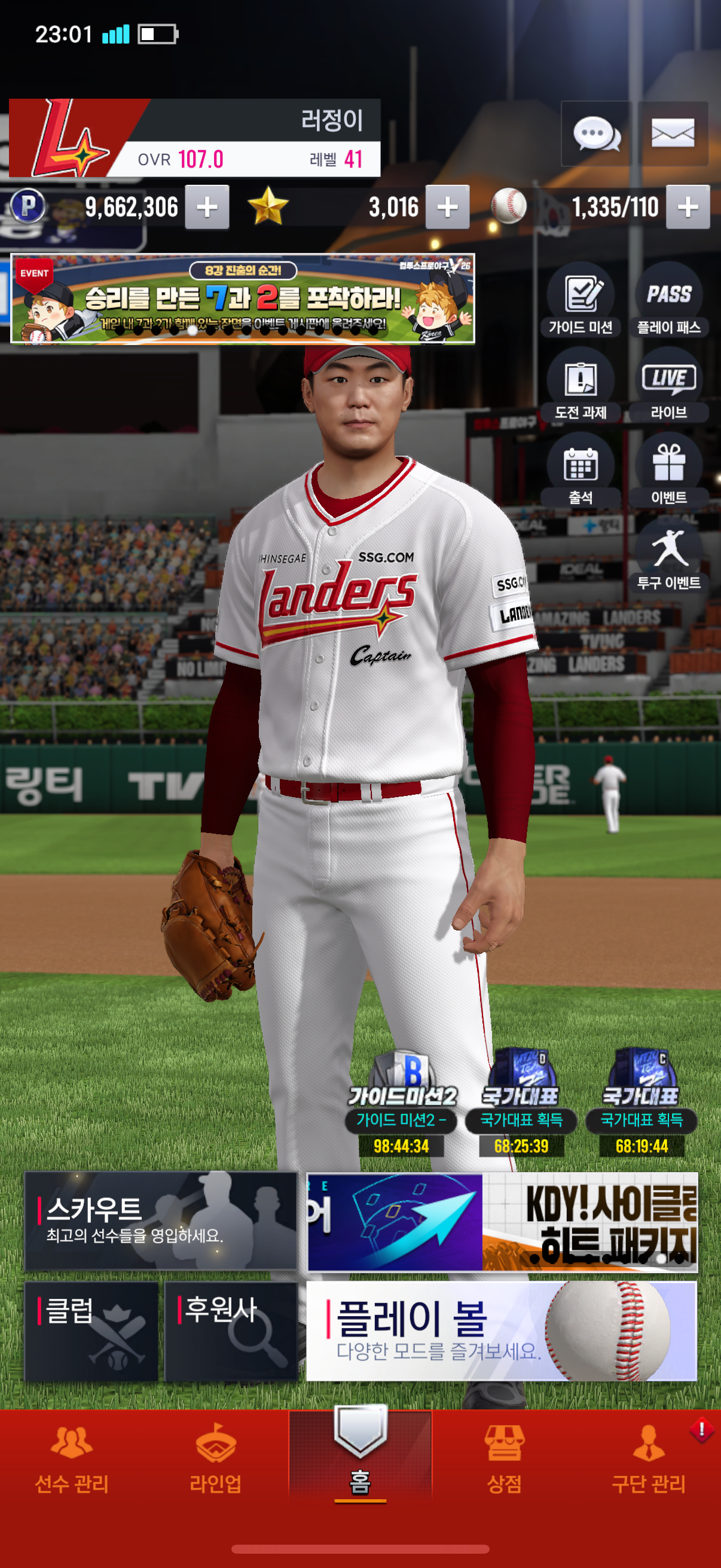Open 후원사 tile
This screenshot has height=1568, width=721.
coord(231,1331)
